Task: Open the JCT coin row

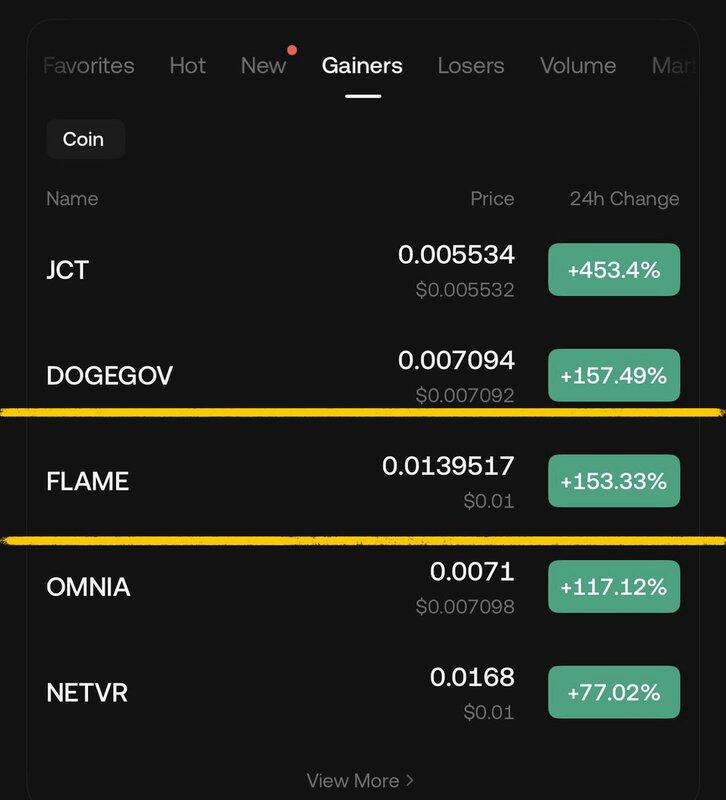Action: pos(362,270)
